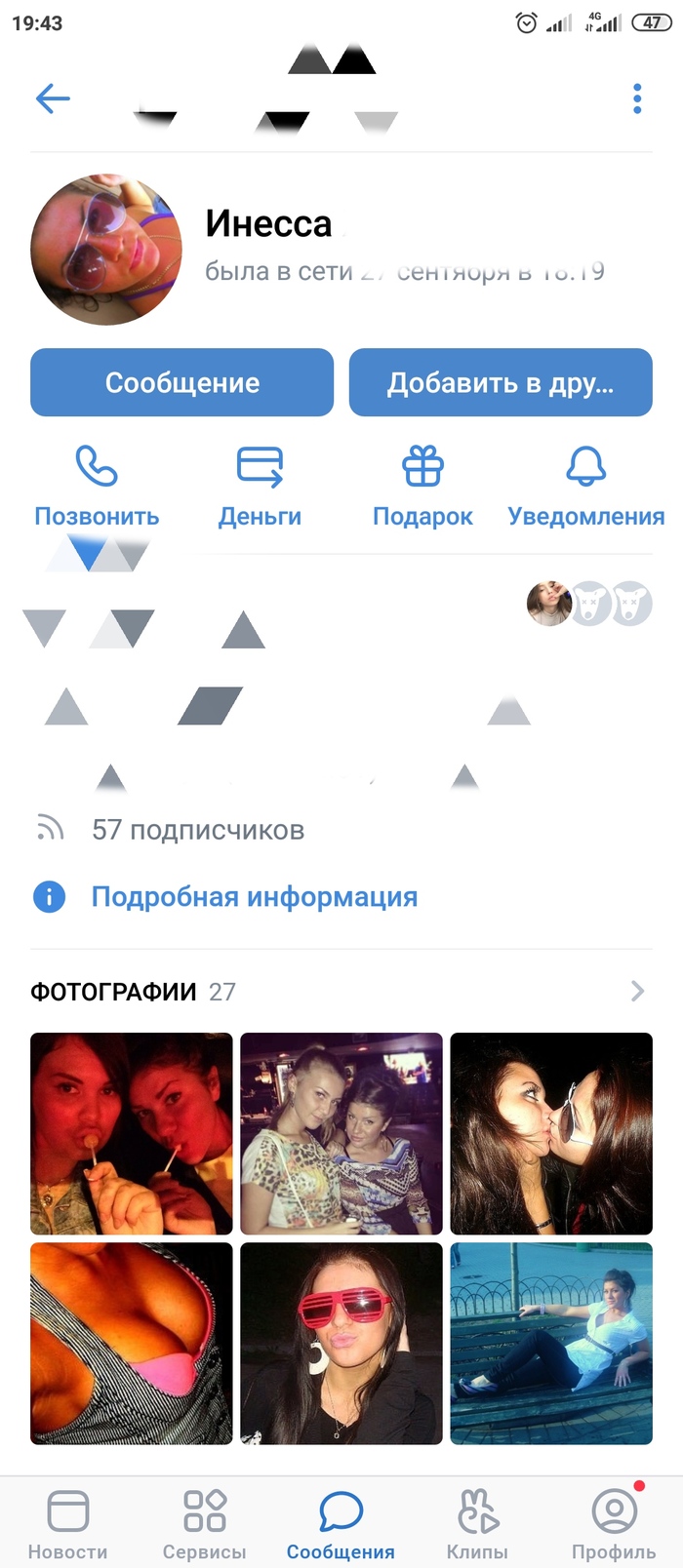The width and height of the screenshot is (683, 1568).
Task: Send money via Деньги
Action: coord(260,486)
